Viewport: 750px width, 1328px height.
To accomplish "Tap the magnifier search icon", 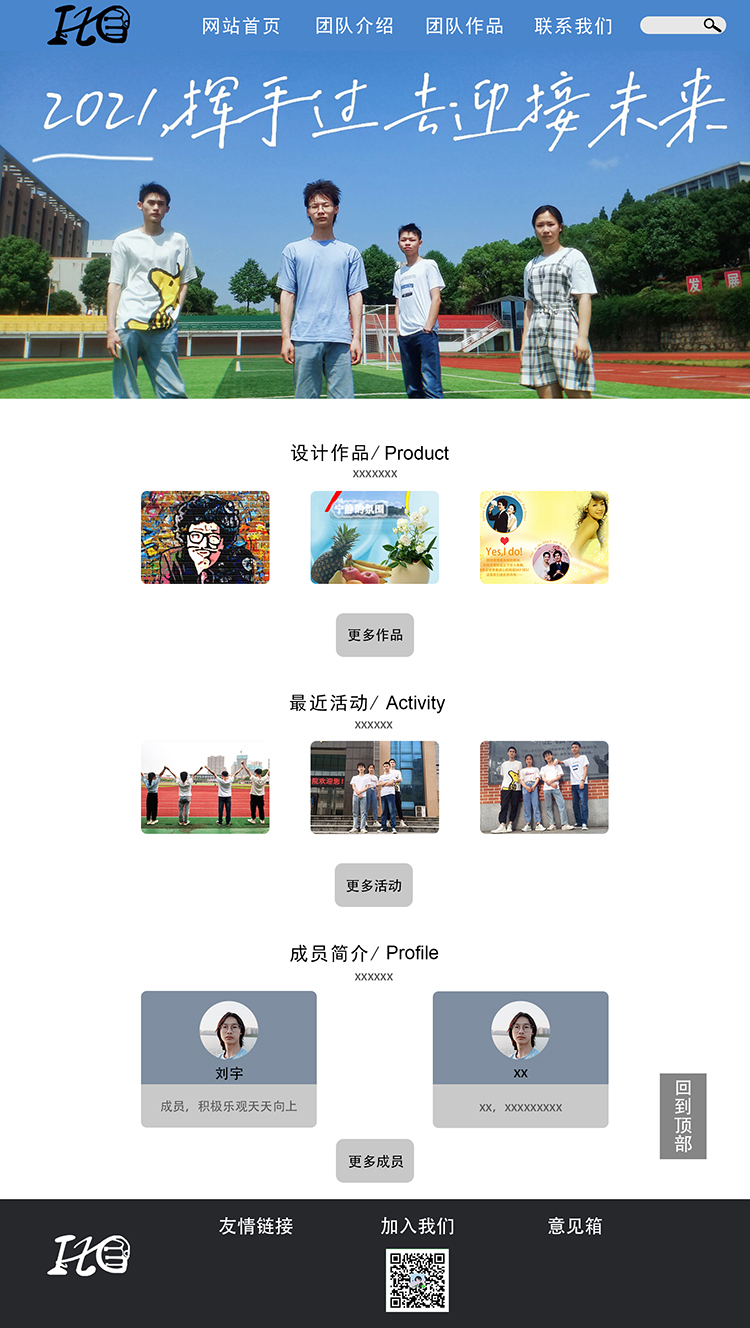I will coord(712,25).
